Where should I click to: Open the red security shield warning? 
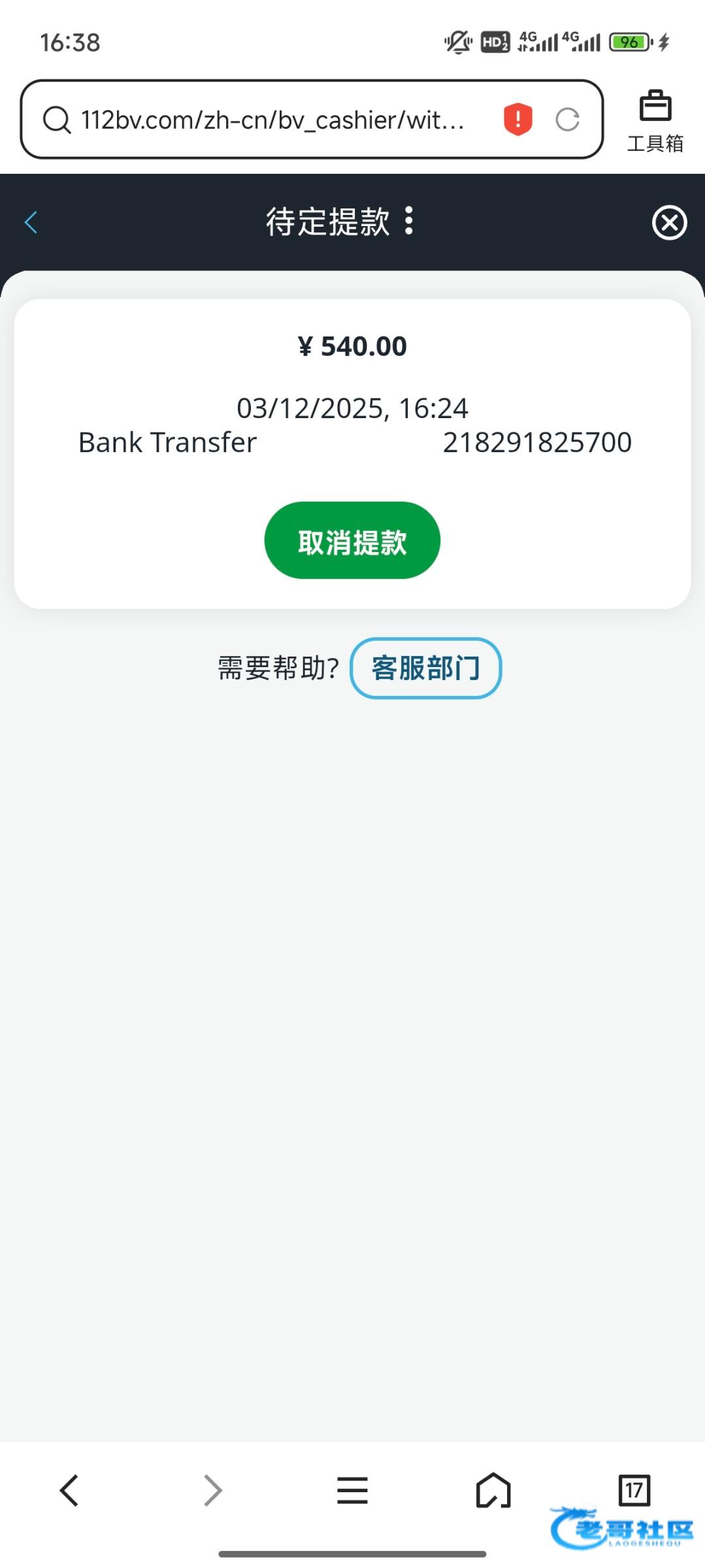coord(517,120)
